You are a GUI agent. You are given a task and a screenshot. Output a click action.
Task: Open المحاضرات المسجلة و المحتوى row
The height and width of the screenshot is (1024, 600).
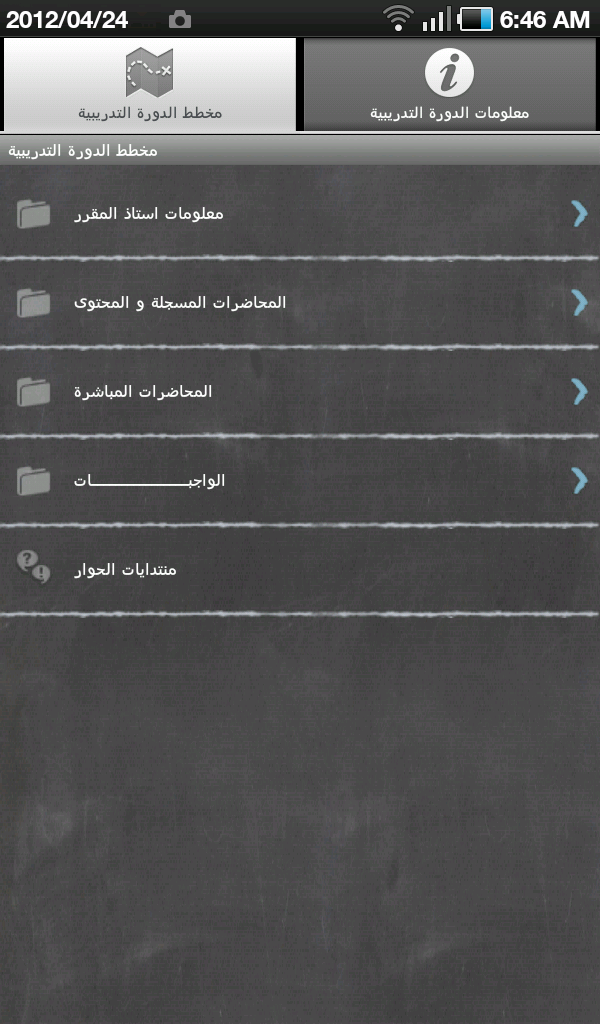(x=300, y=302)
